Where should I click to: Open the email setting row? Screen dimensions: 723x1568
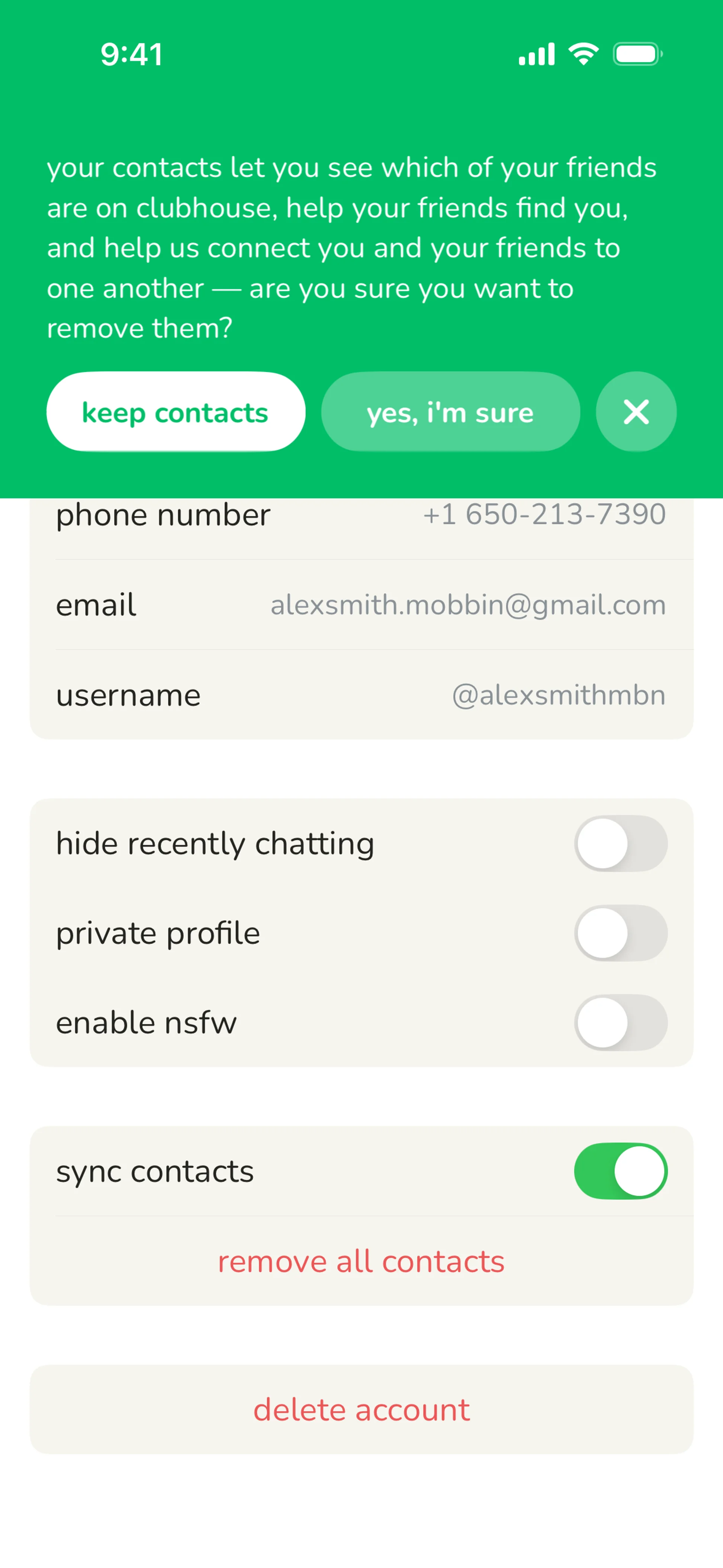361,604
